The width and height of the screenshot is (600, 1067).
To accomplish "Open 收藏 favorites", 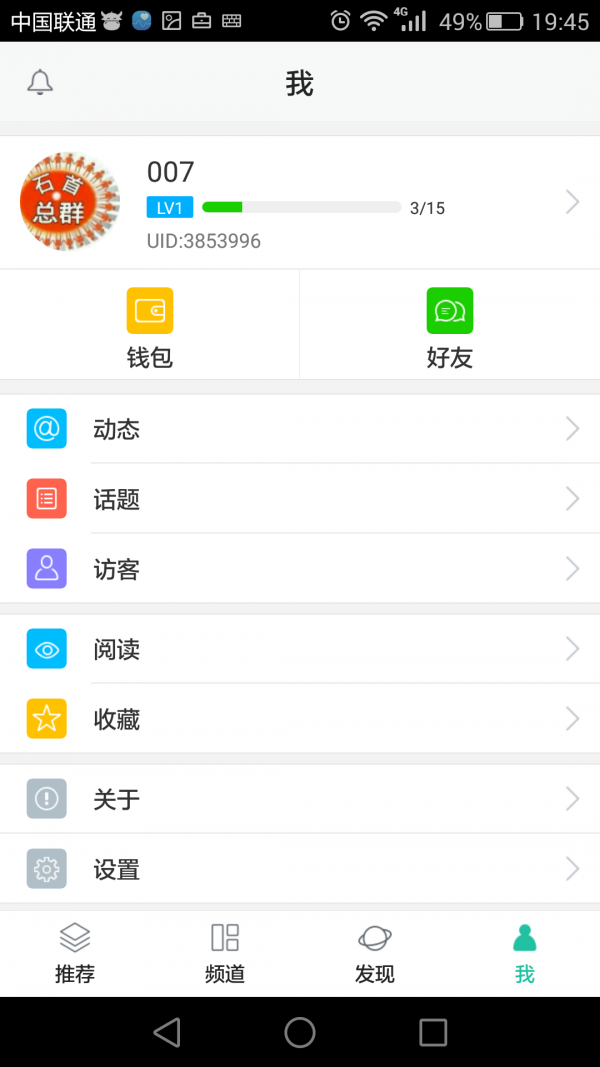I will coord(300,719).
